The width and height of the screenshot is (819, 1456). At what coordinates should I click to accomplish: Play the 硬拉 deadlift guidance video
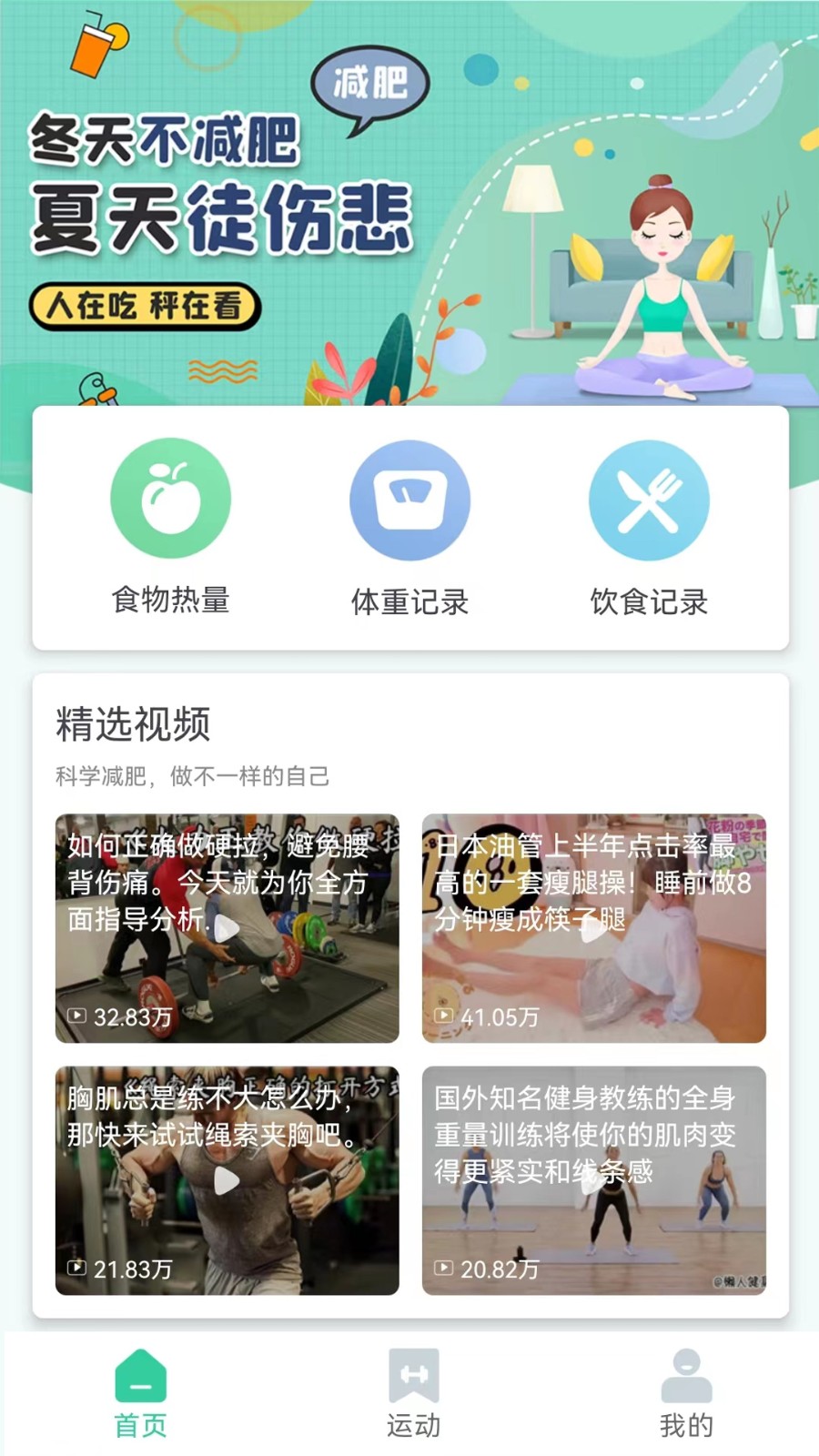coord(227,929)
